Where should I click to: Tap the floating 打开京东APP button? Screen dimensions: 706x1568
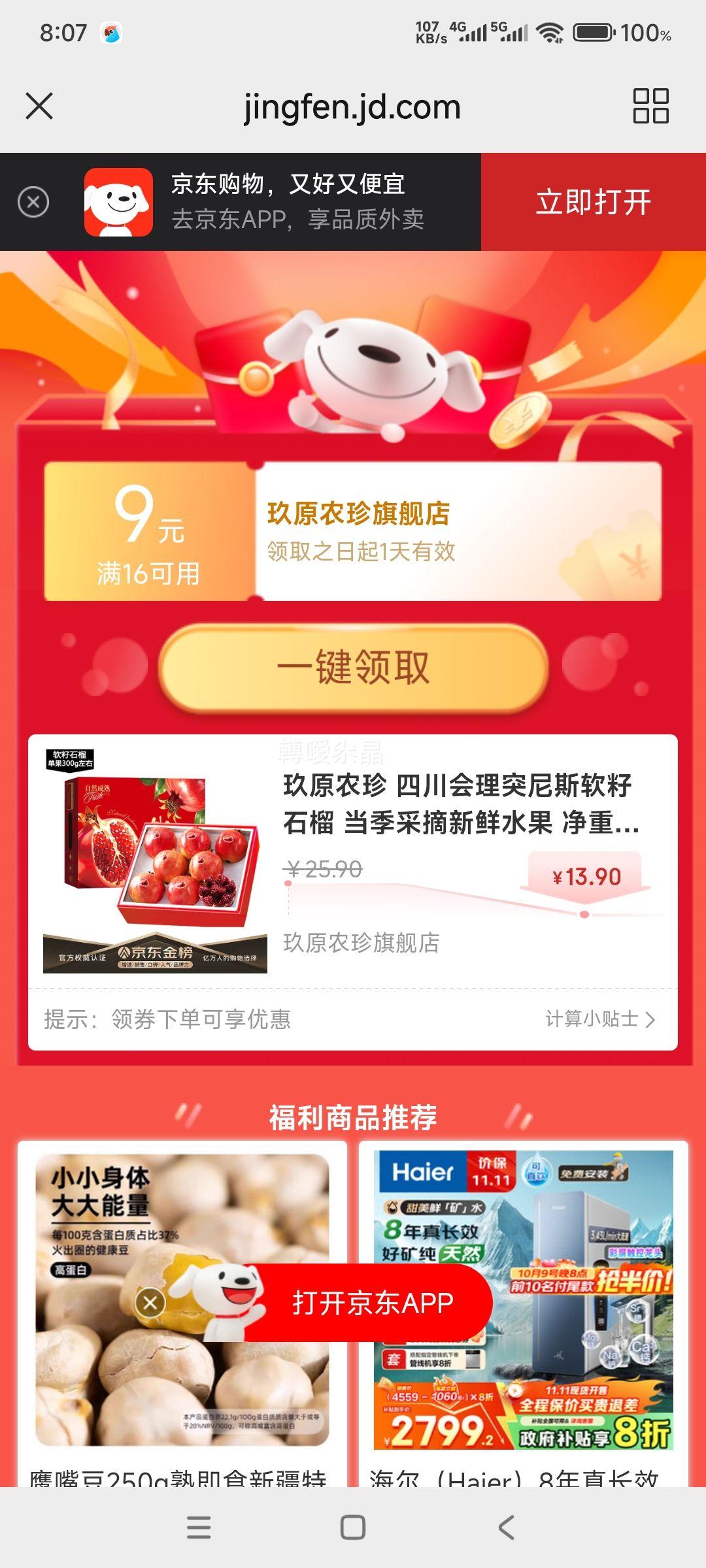pyautogui.click(x=373, y=1303)
